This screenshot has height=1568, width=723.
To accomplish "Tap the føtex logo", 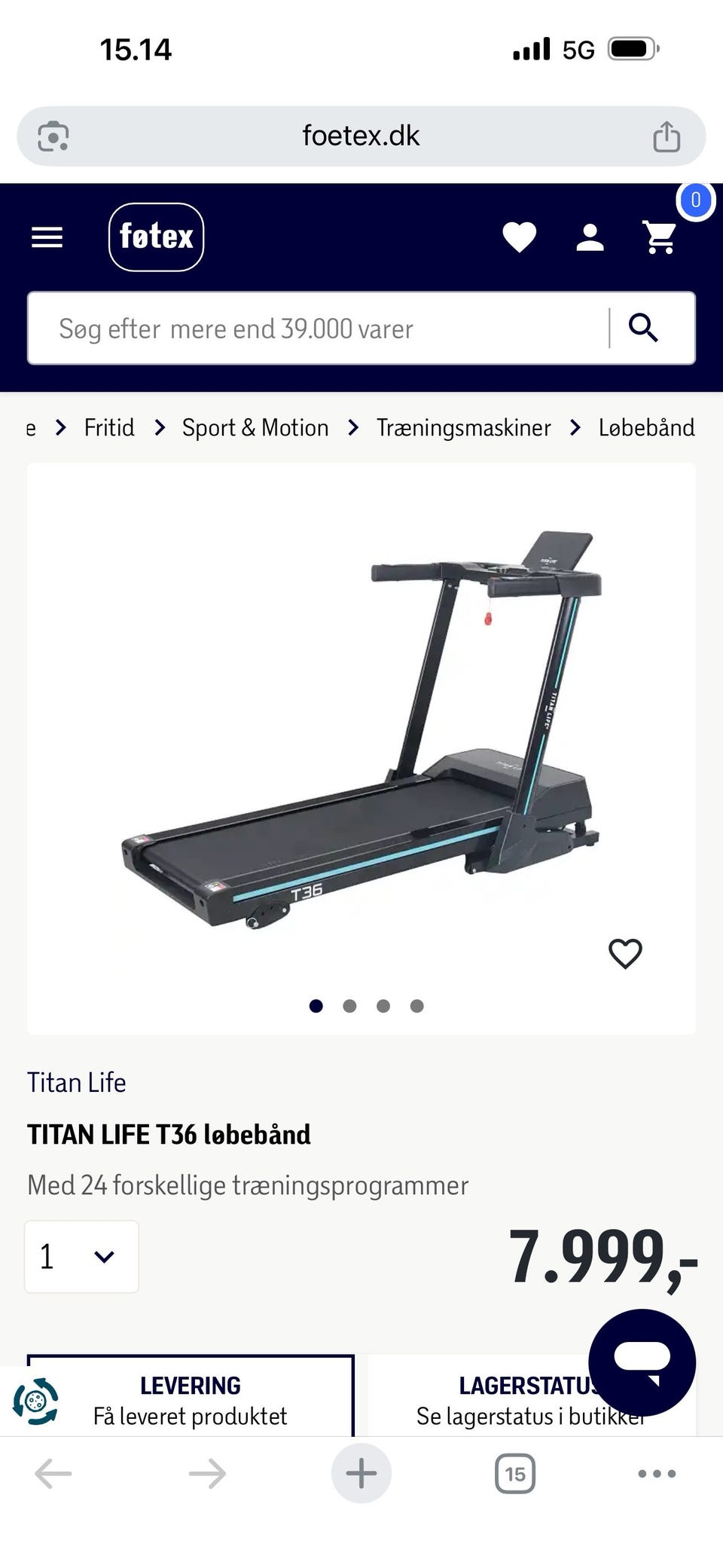I will pos(156,237).
